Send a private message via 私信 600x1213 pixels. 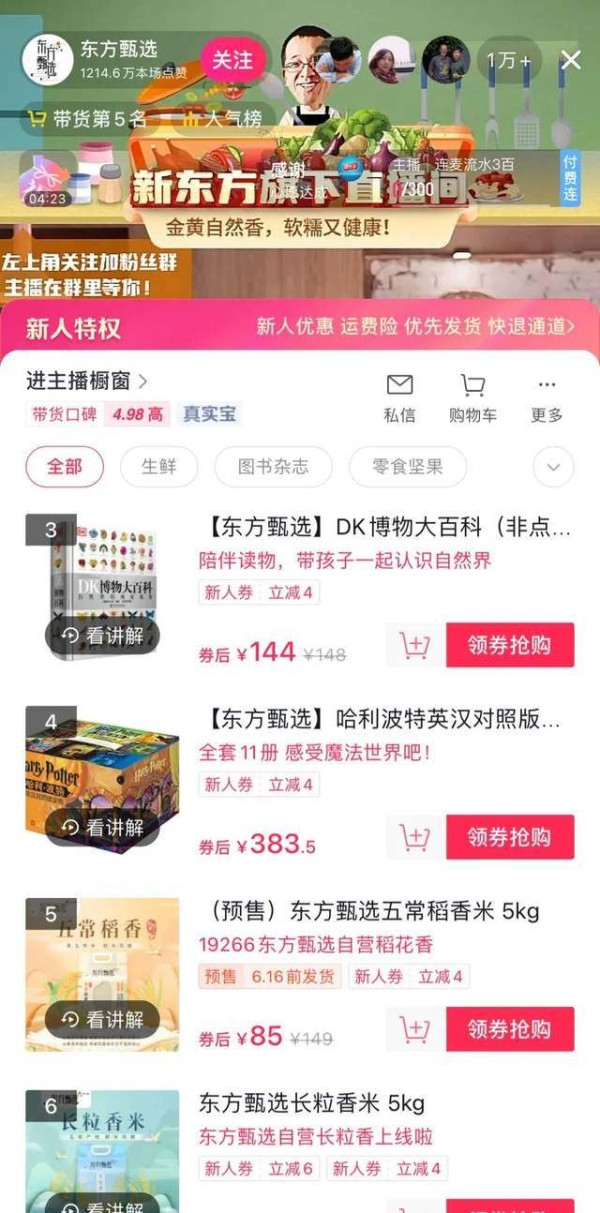click(x=399, y=398)
